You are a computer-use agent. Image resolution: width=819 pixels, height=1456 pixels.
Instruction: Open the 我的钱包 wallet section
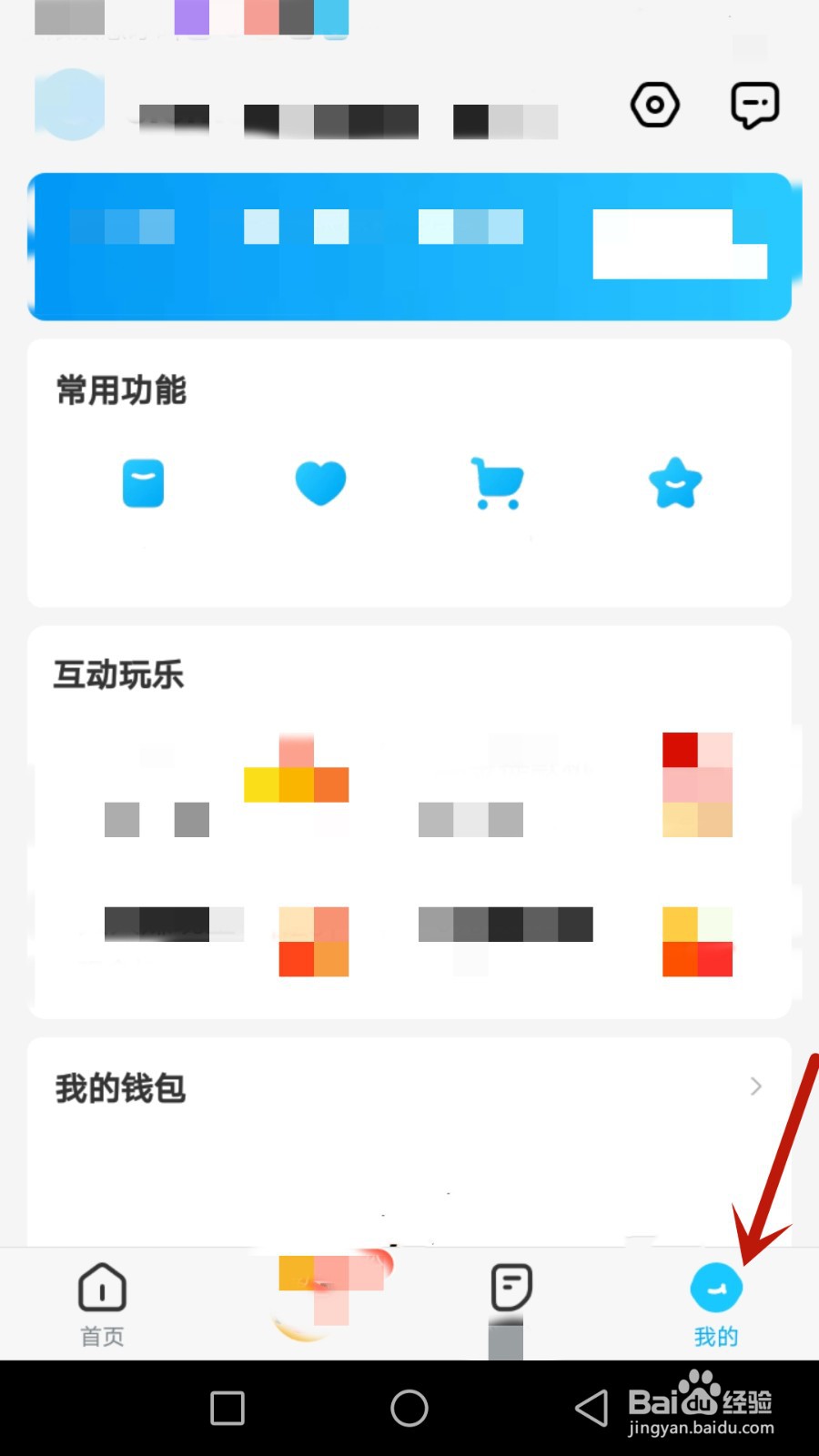[122, 1087]
